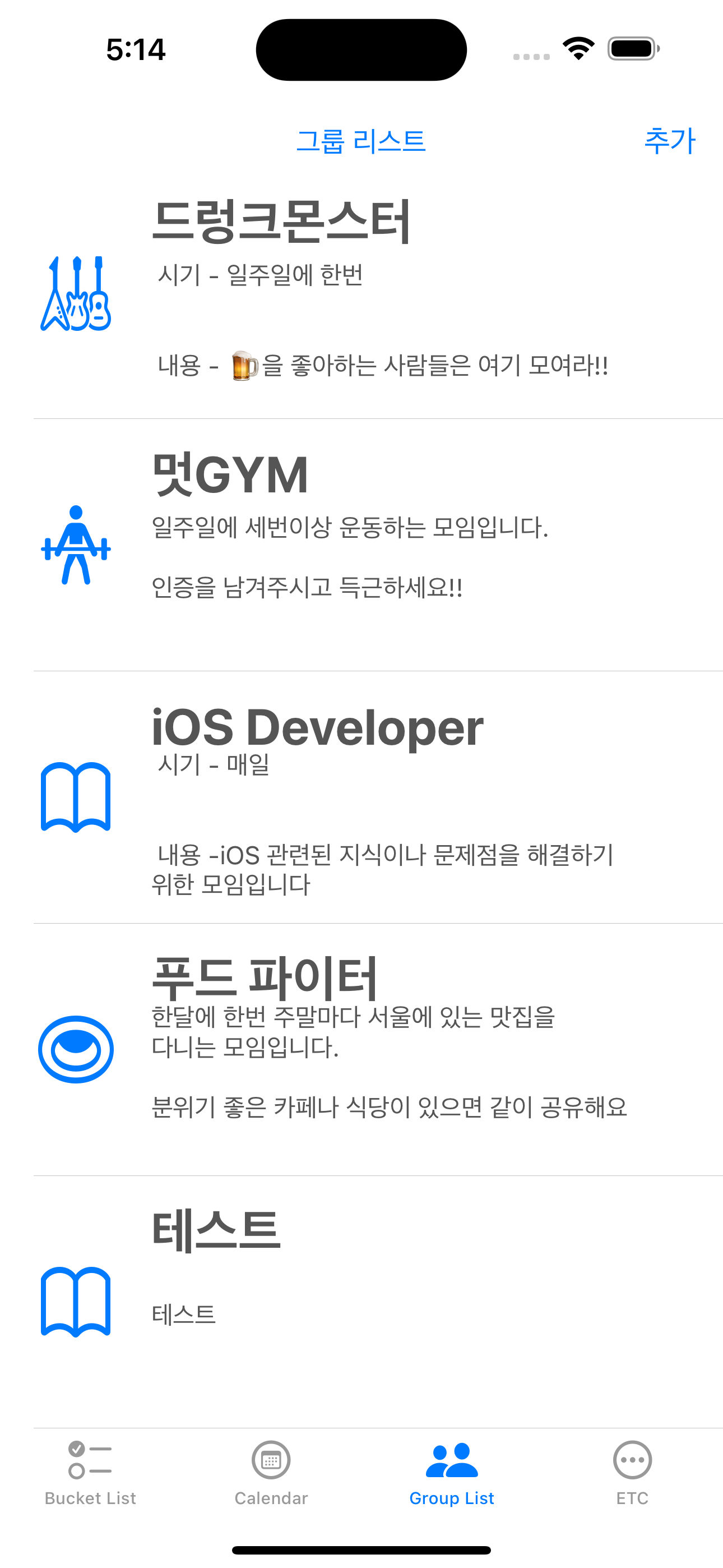
Task: Tap the 그룹 리스트 header title
Action: point(361,142)
